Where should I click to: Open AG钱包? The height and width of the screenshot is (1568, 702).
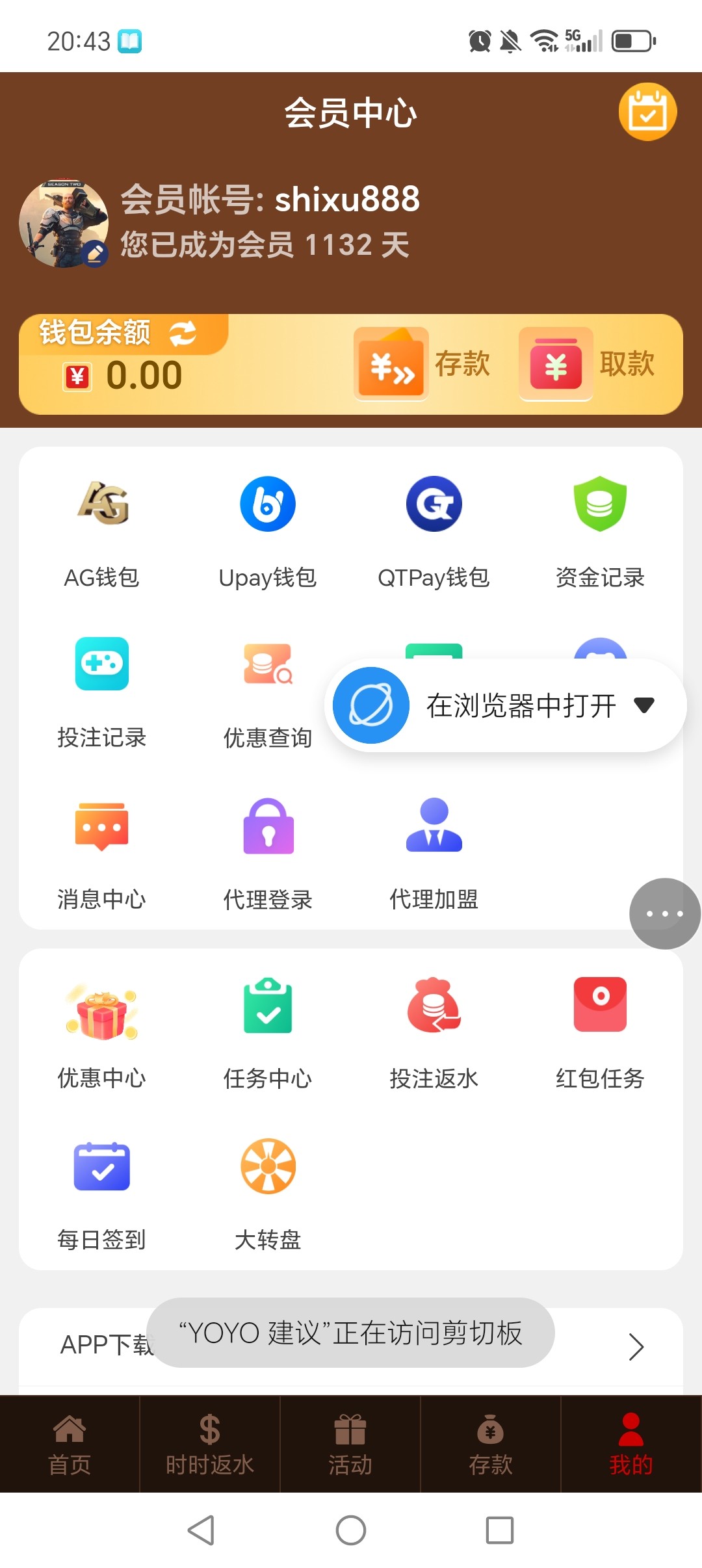(x=102, y=531)
